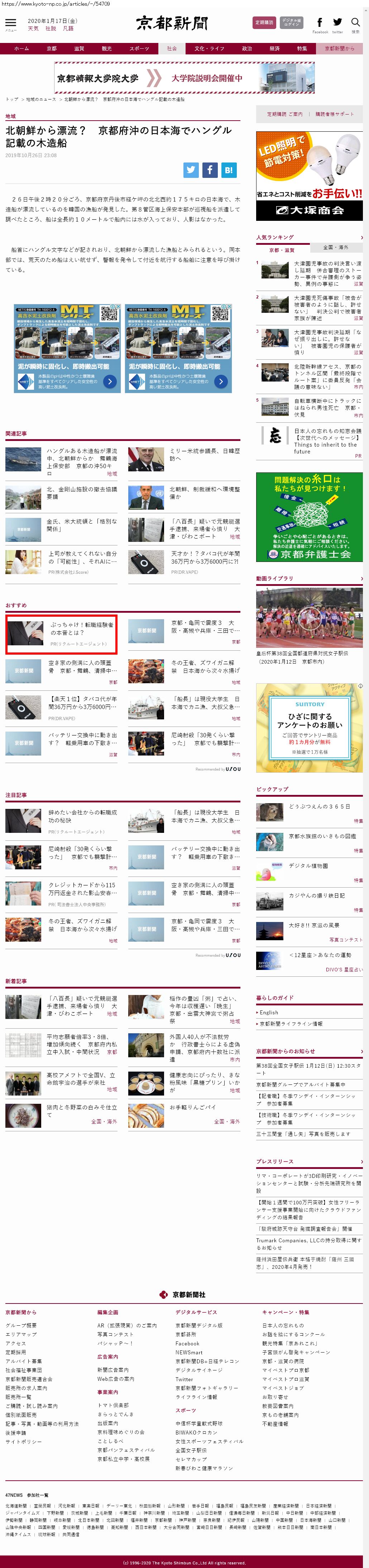The height and width of the screenshot is (1568, 369).
Task: Switch ranking to 全国・海外 tab
Action: click(x=336, y=247)
